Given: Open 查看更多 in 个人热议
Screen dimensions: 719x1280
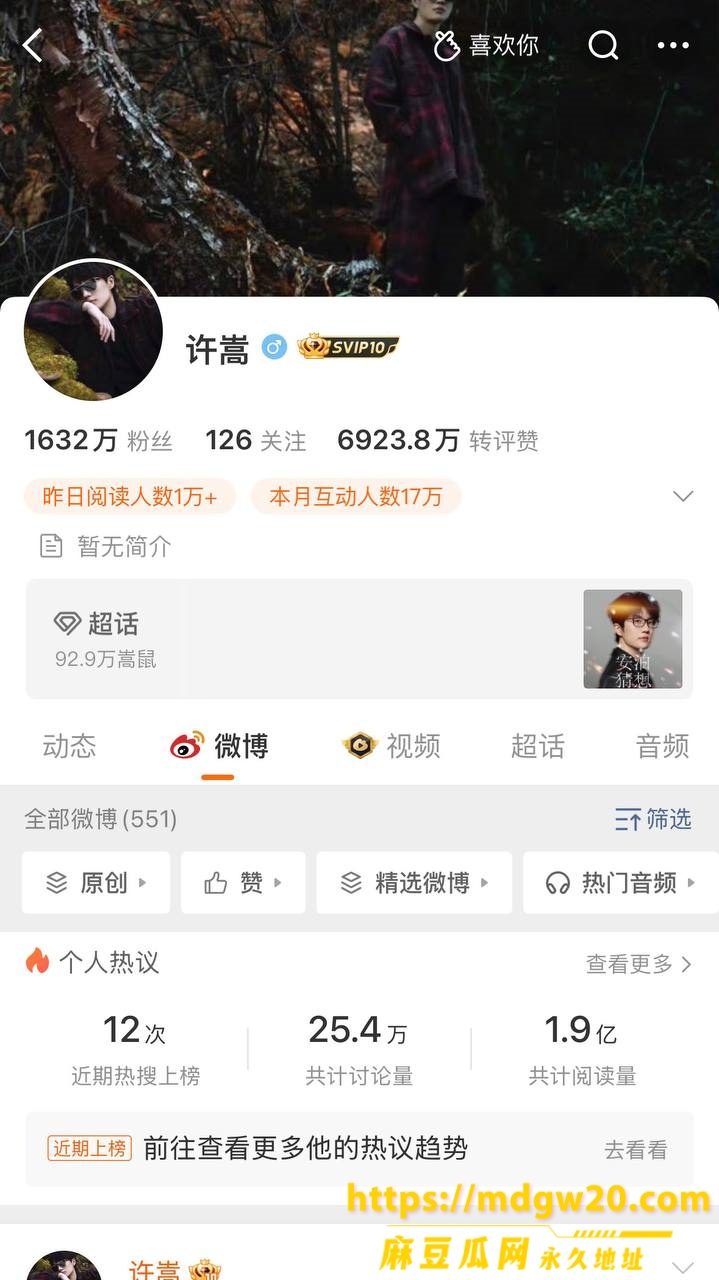Looking at the screenshot, I should (x=639, y=964).
